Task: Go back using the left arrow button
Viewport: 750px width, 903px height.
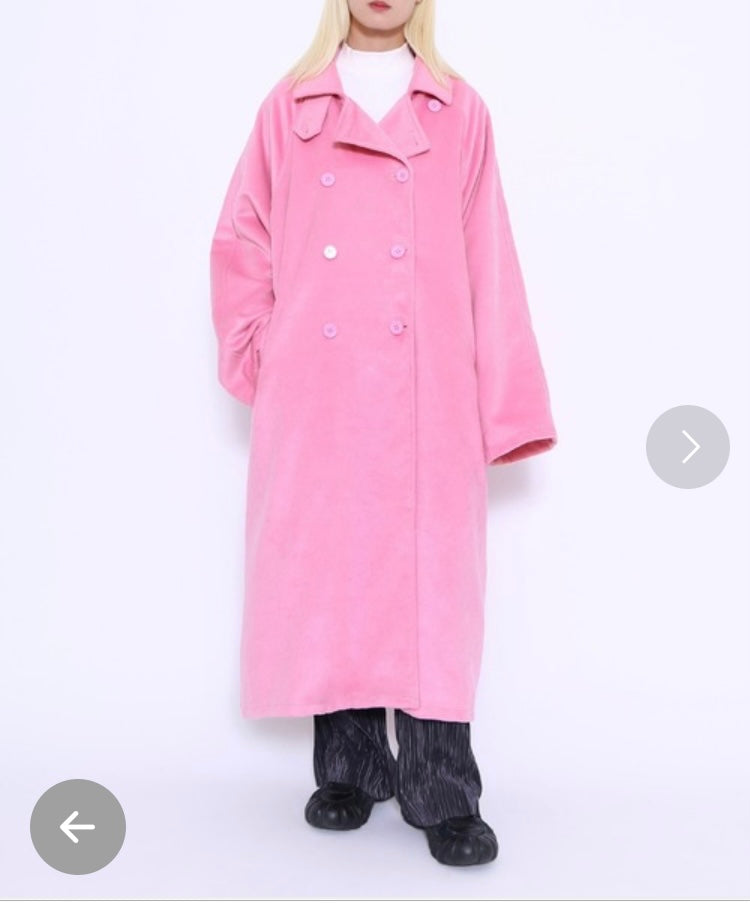Action: click(78, 827)
